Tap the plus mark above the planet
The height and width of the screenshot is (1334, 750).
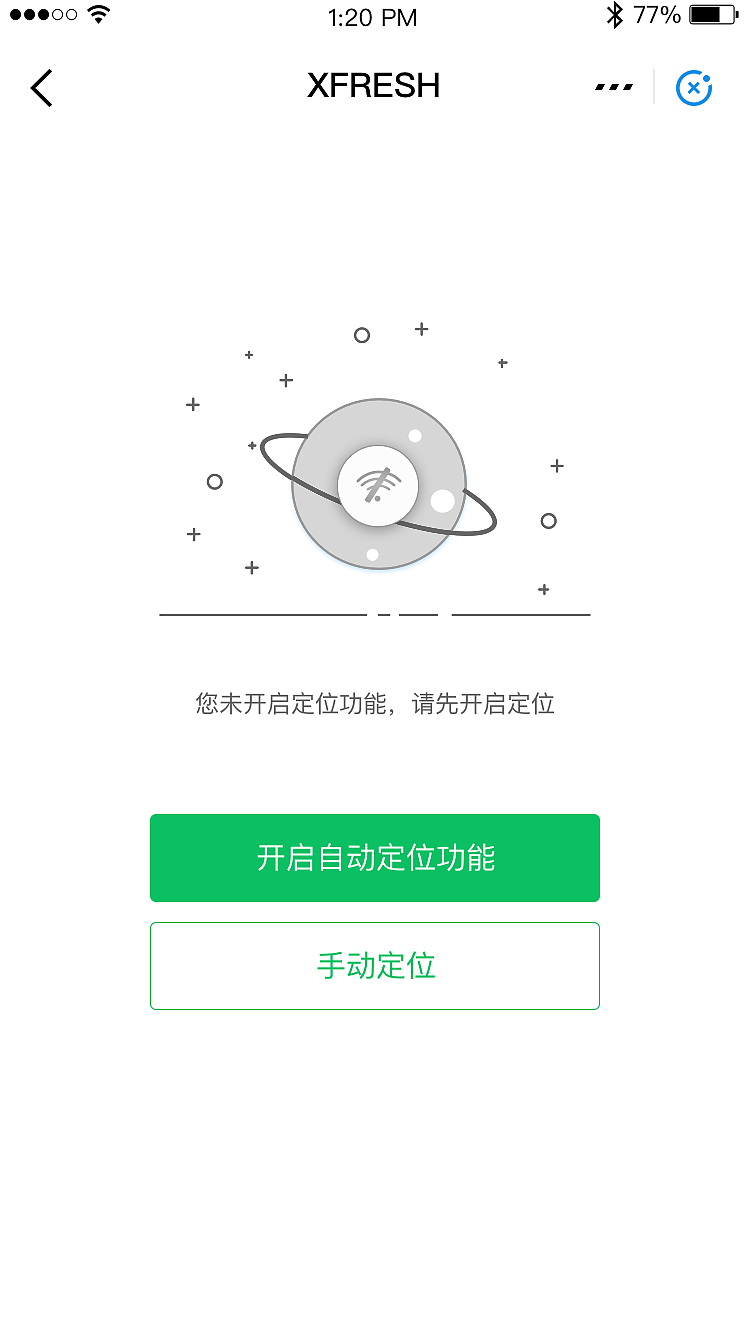point(421,329)
